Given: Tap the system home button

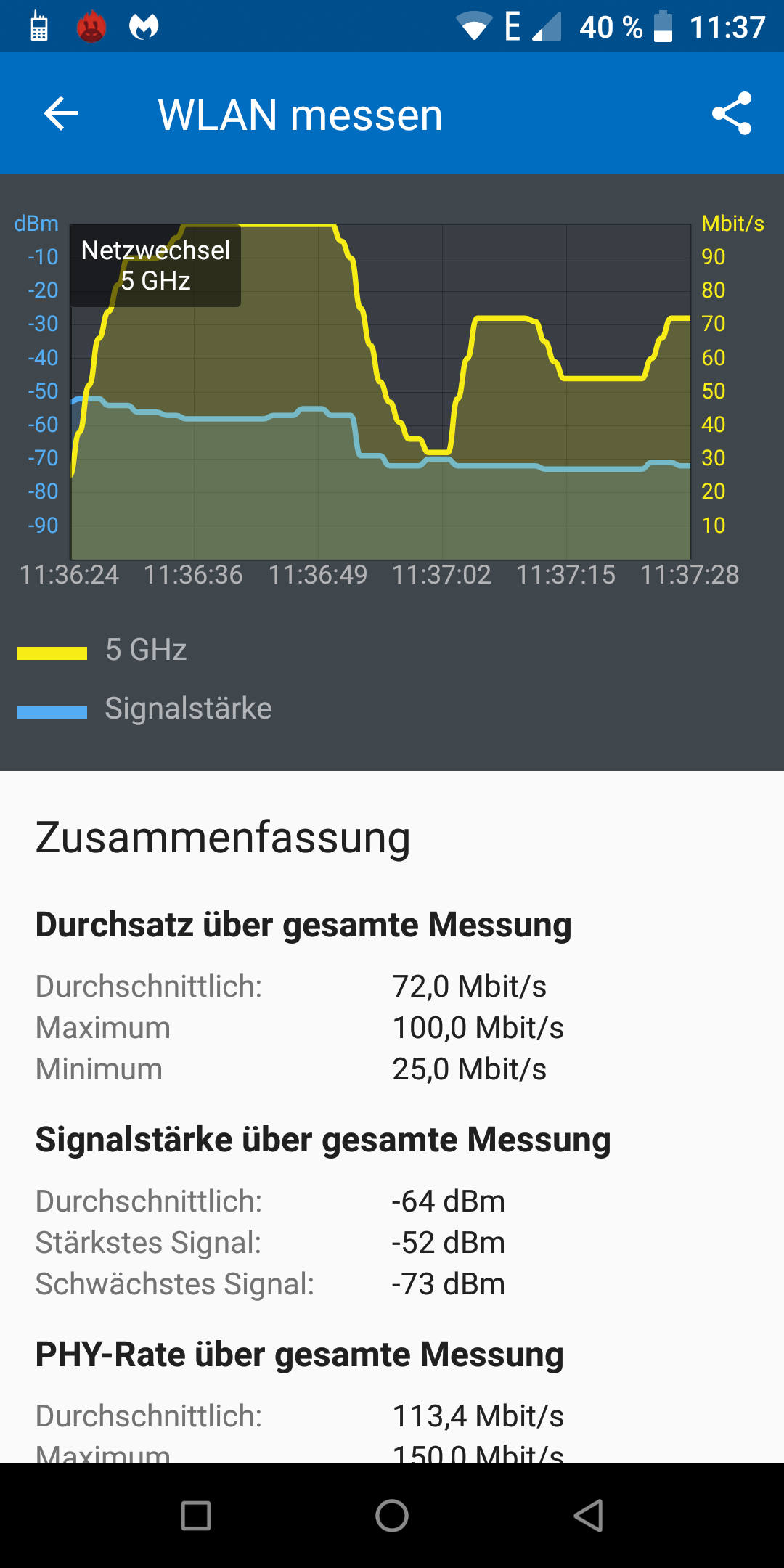Looking at the screenshot, I should click(392, 1516).
